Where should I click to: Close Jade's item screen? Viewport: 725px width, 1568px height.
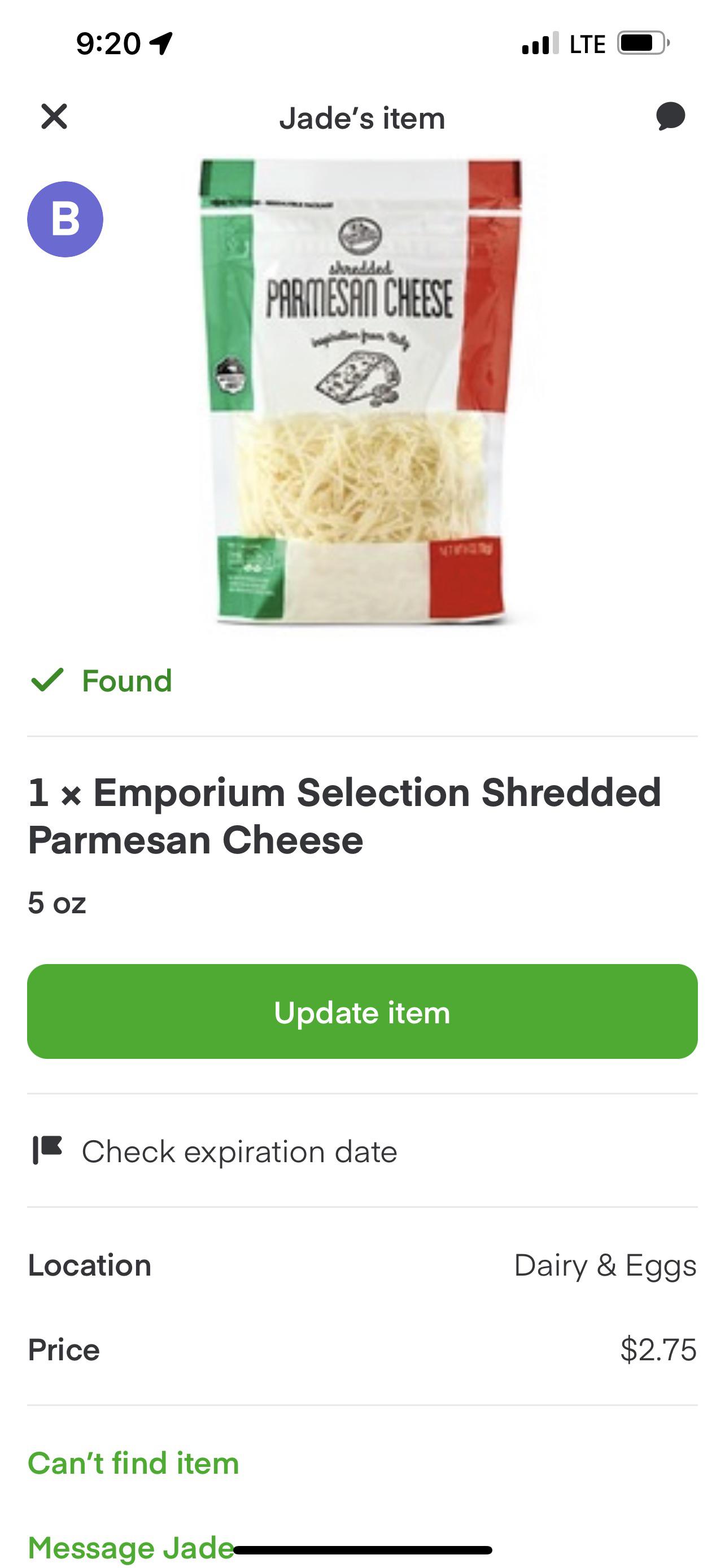(54, 116)
